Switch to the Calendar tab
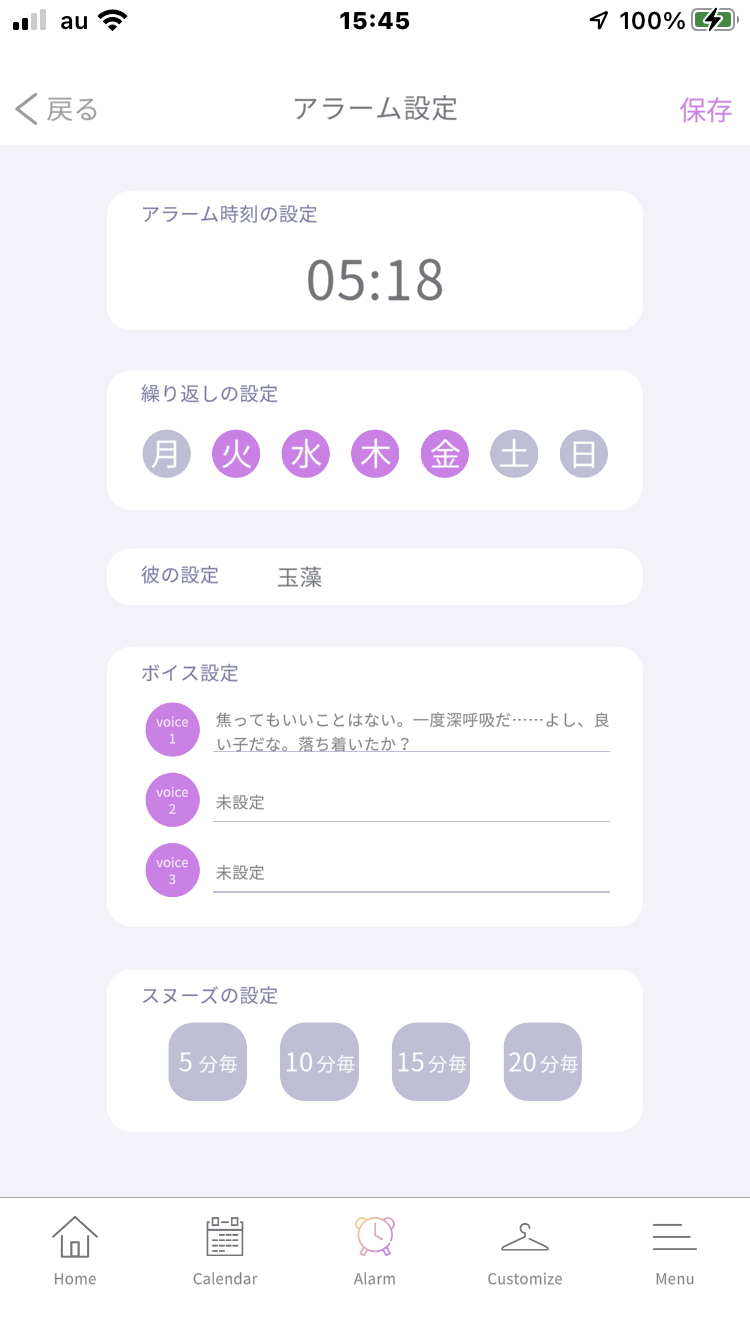 pyautogui.click(x=225, y=1250)
